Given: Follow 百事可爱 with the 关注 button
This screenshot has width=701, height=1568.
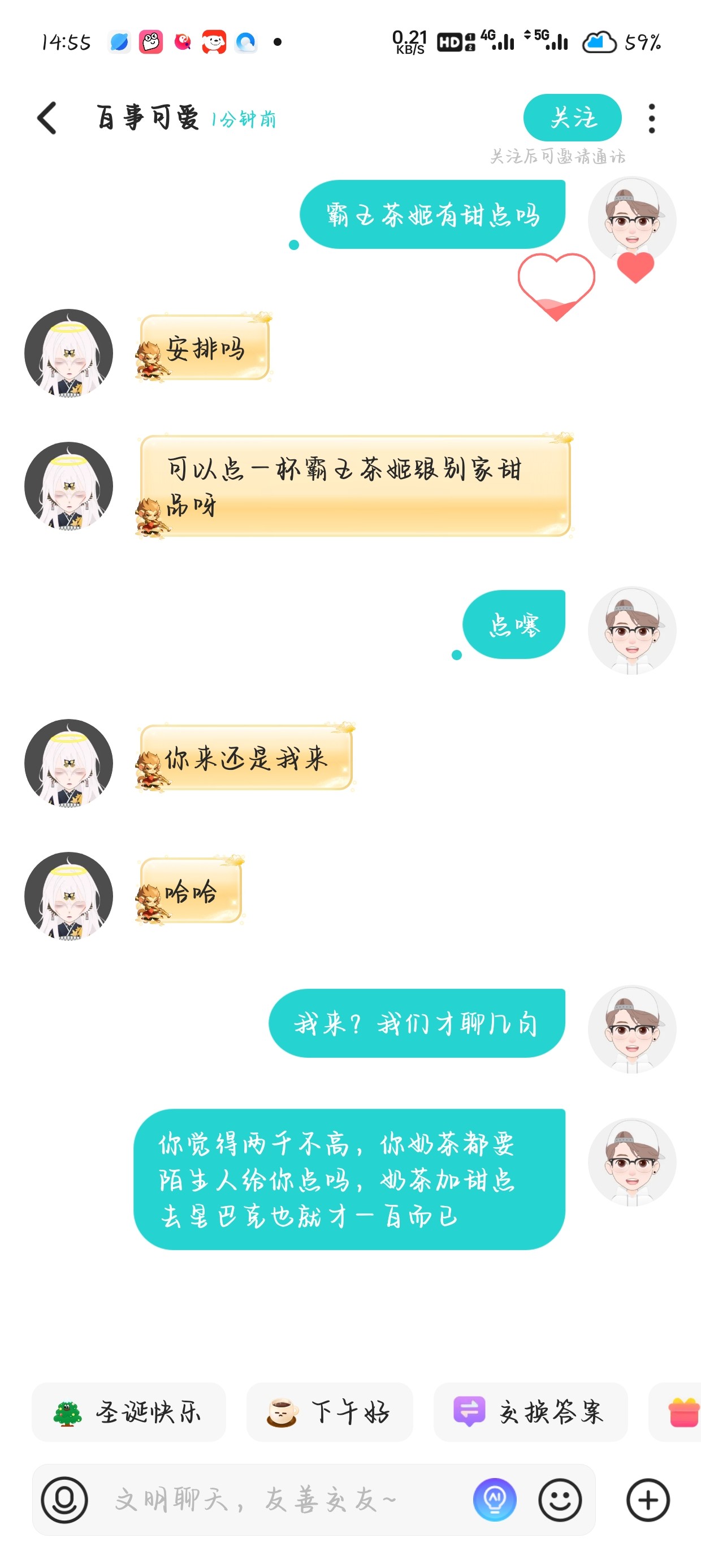Looking at the screenshot, I should (x=572, y=118).
